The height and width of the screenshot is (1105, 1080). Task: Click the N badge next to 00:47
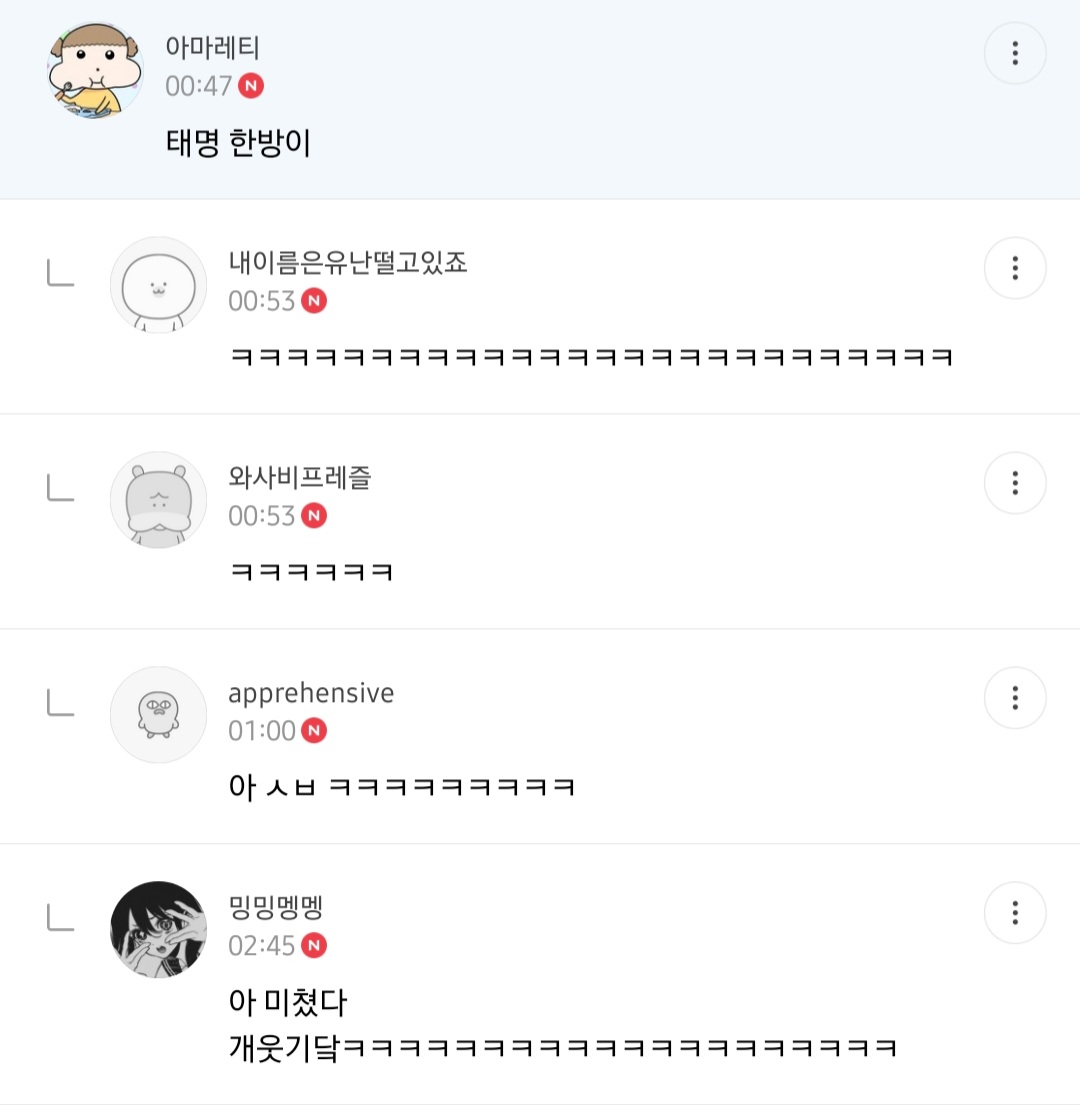point(249,87)
